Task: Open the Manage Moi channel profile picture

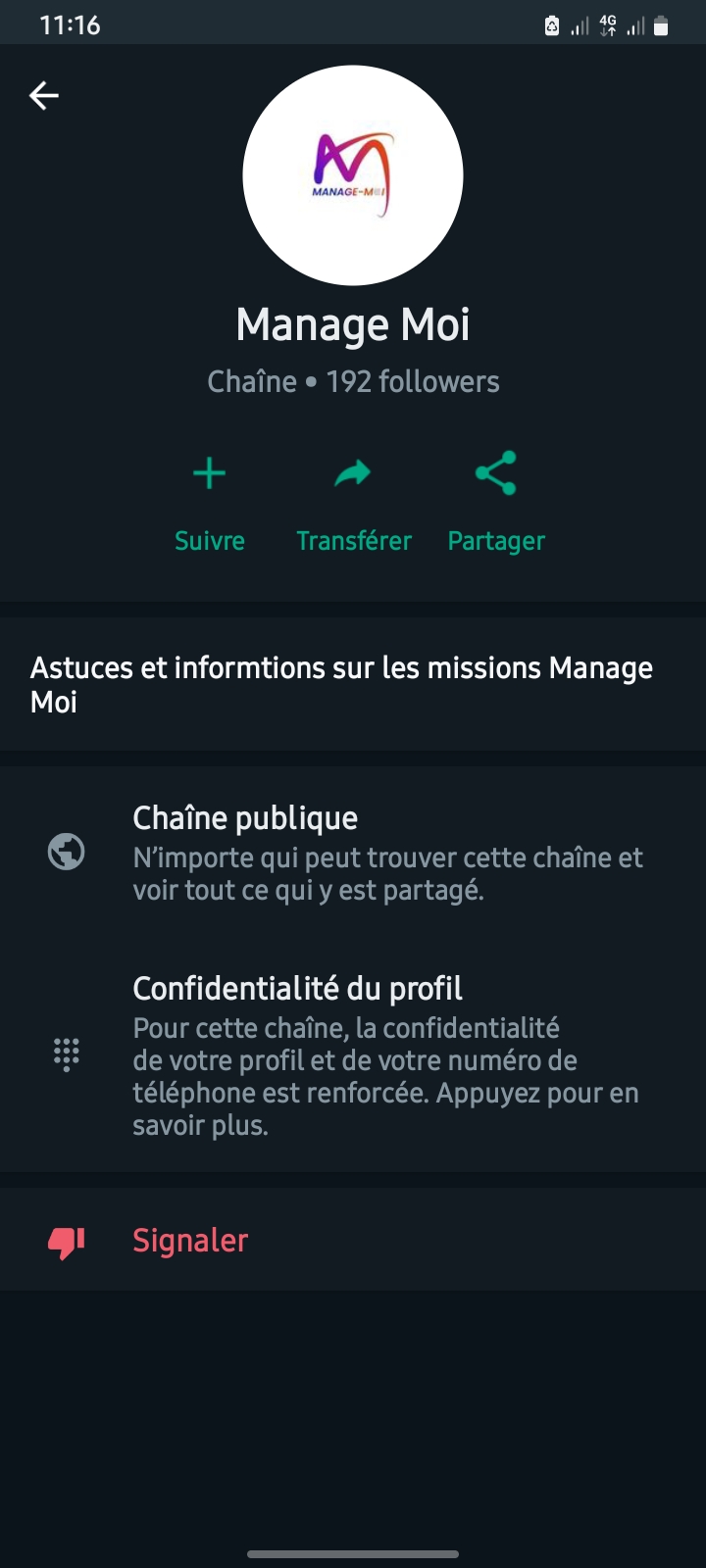Action: click(353, 175)
